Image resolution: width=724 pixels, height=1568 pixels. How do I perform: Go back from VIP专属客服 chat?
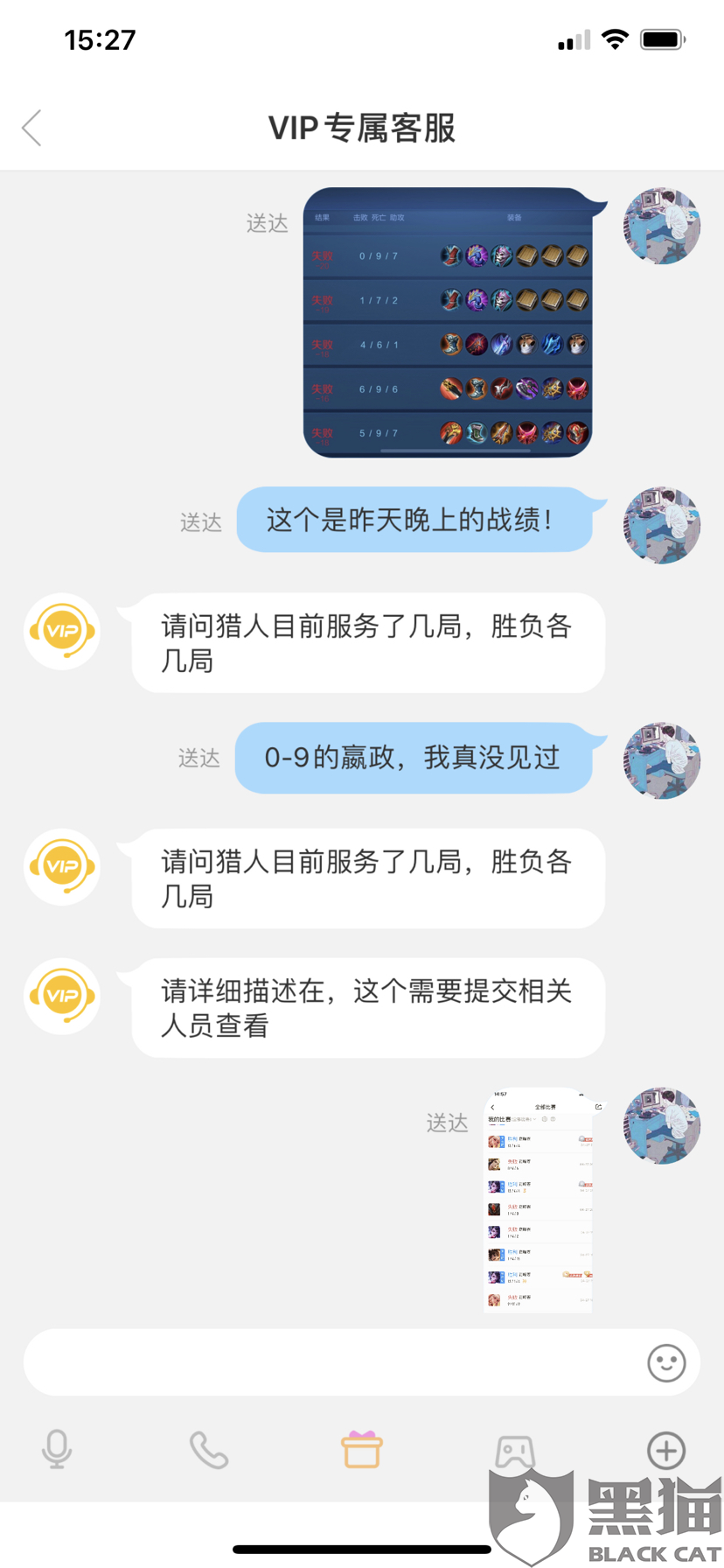click(32, 128)
